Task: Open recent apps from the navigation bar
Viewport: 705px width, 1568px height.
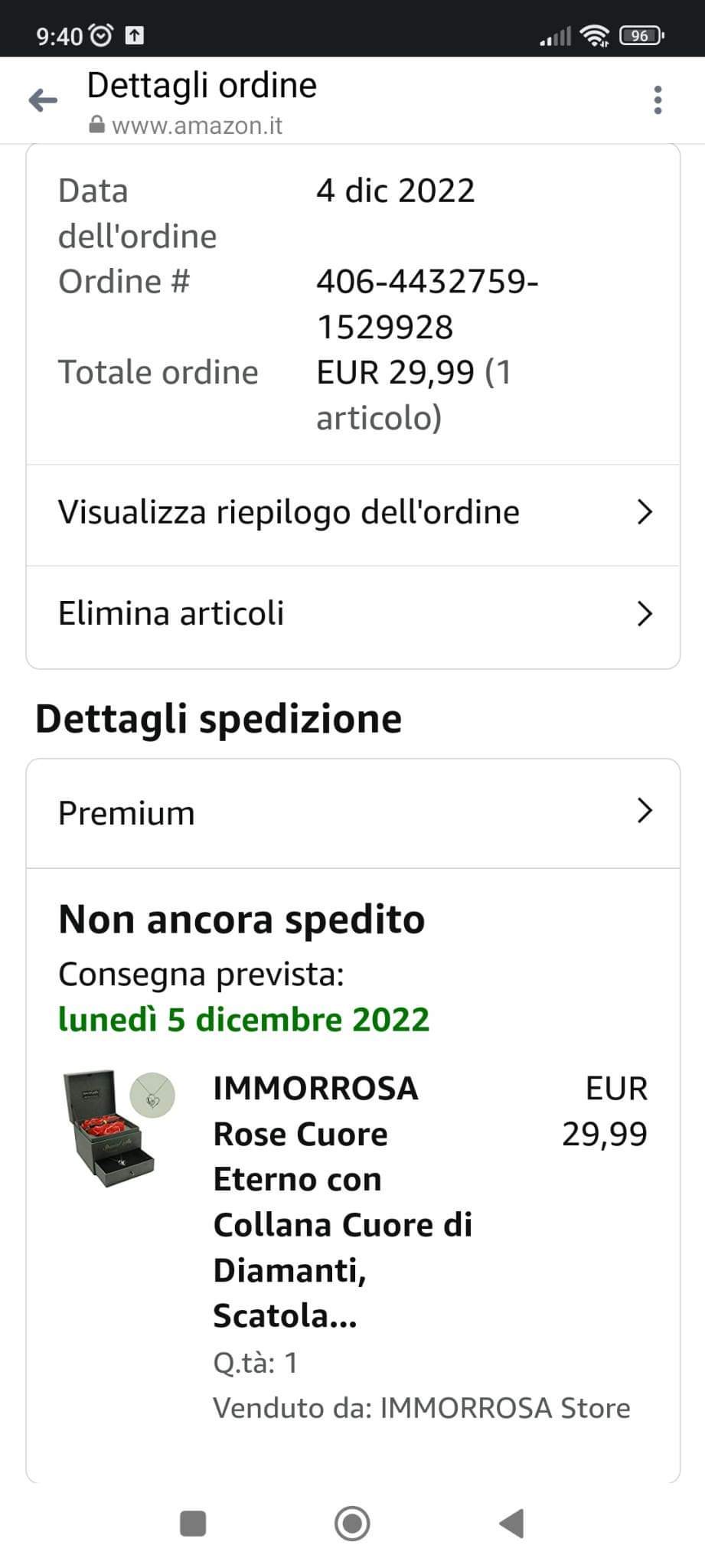Action: (193, 1523)
